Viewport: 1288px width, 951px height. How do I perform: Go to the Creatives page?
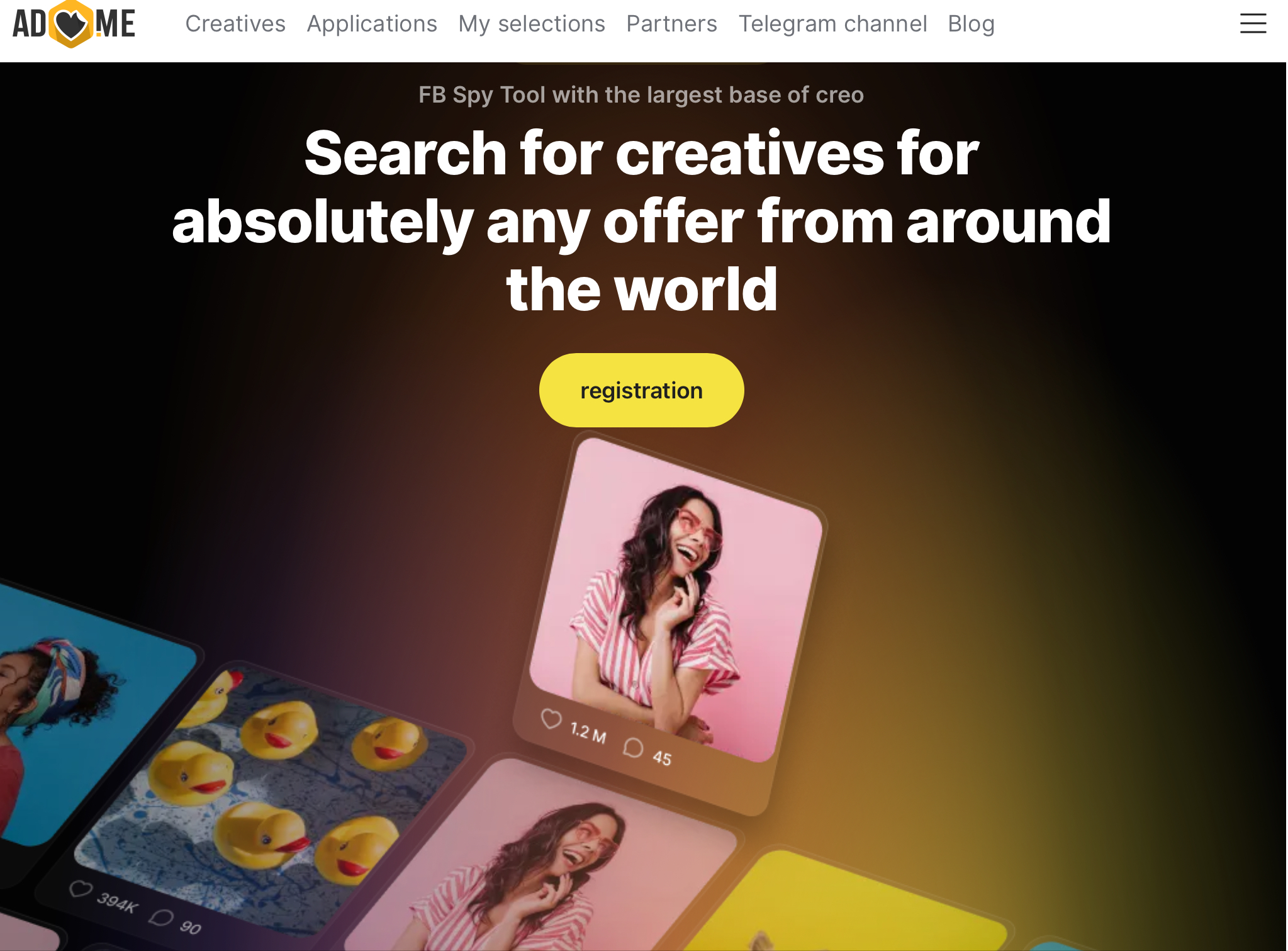point(235,24)
